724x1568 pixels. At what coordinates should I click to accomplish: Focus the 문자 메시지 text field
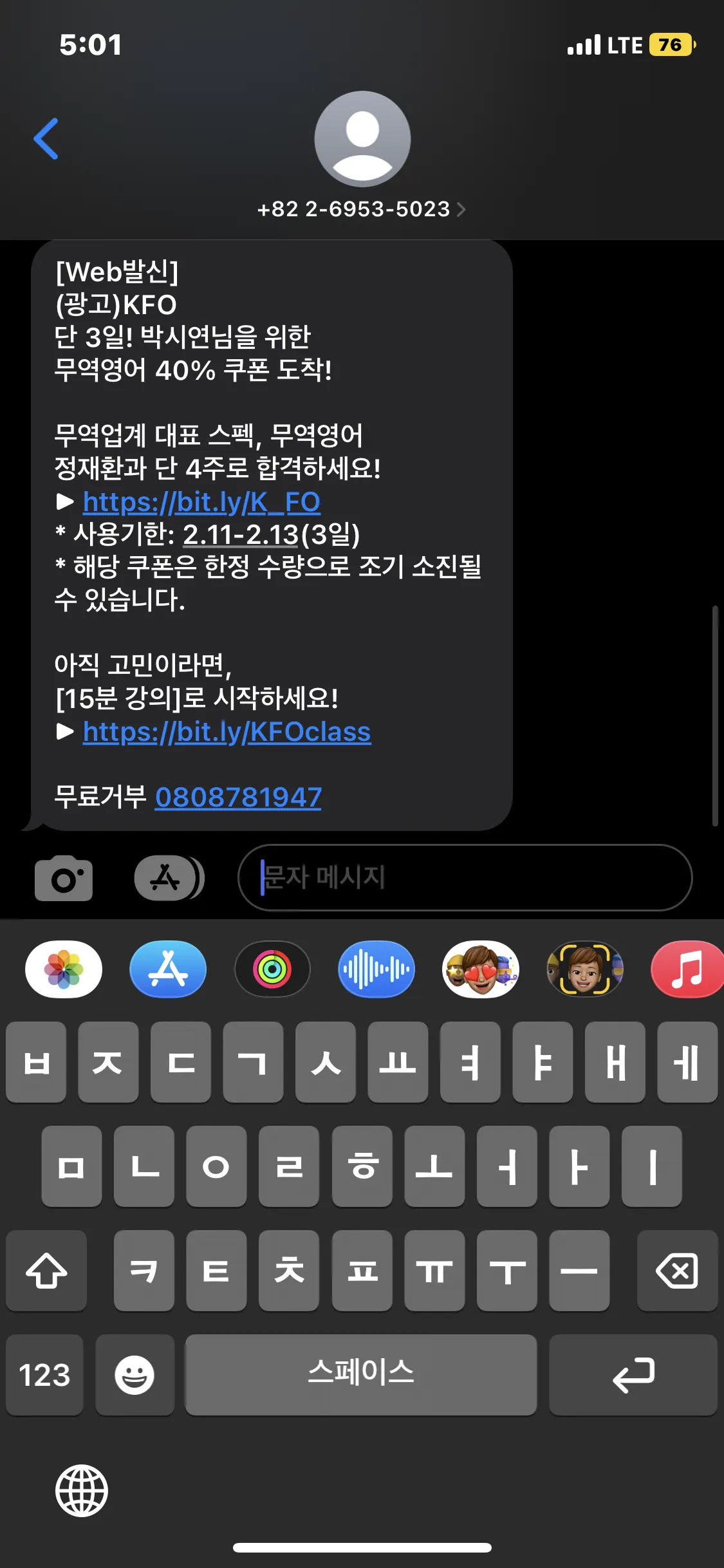point(463,877)
